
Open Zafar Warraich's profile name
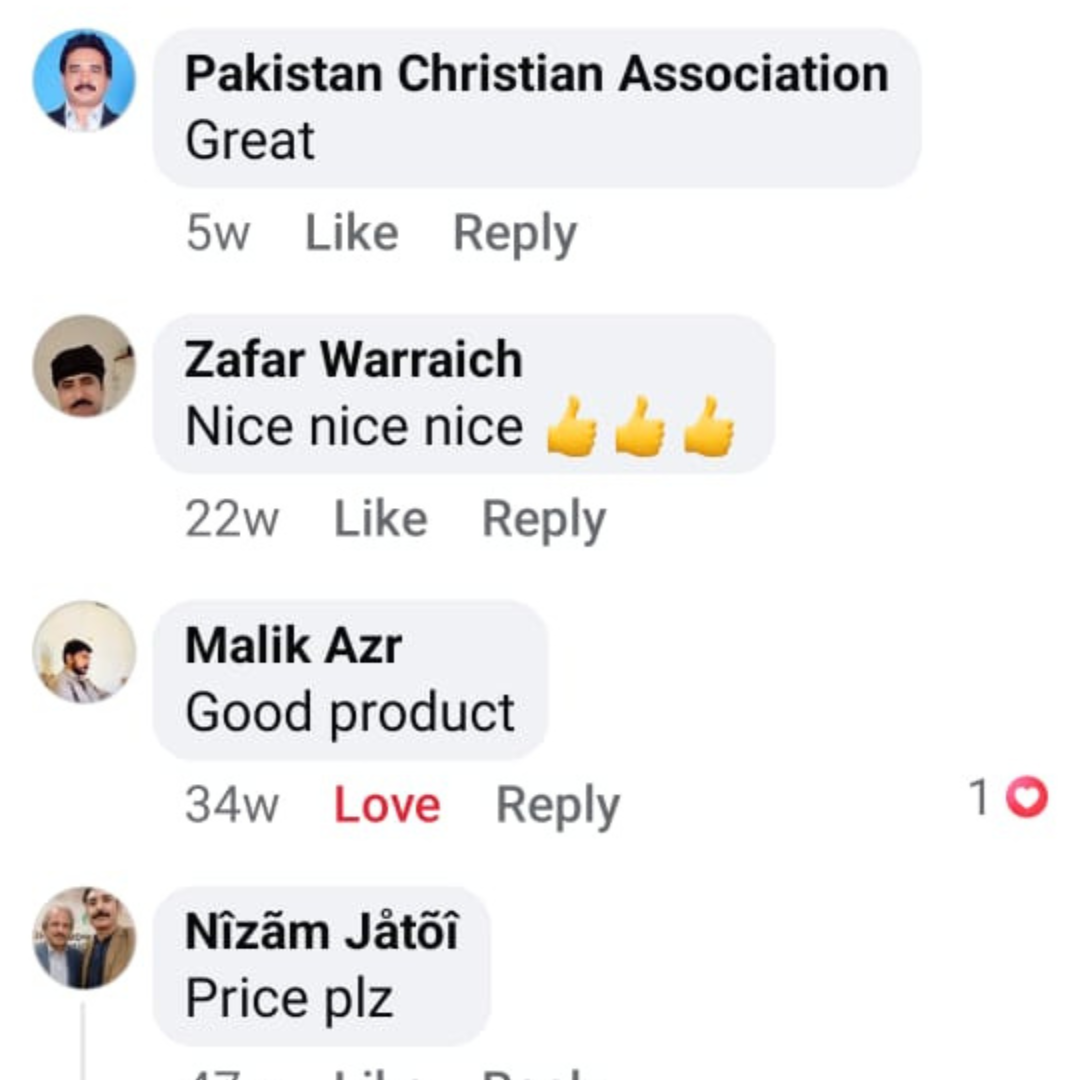click(x=353, y=360)
